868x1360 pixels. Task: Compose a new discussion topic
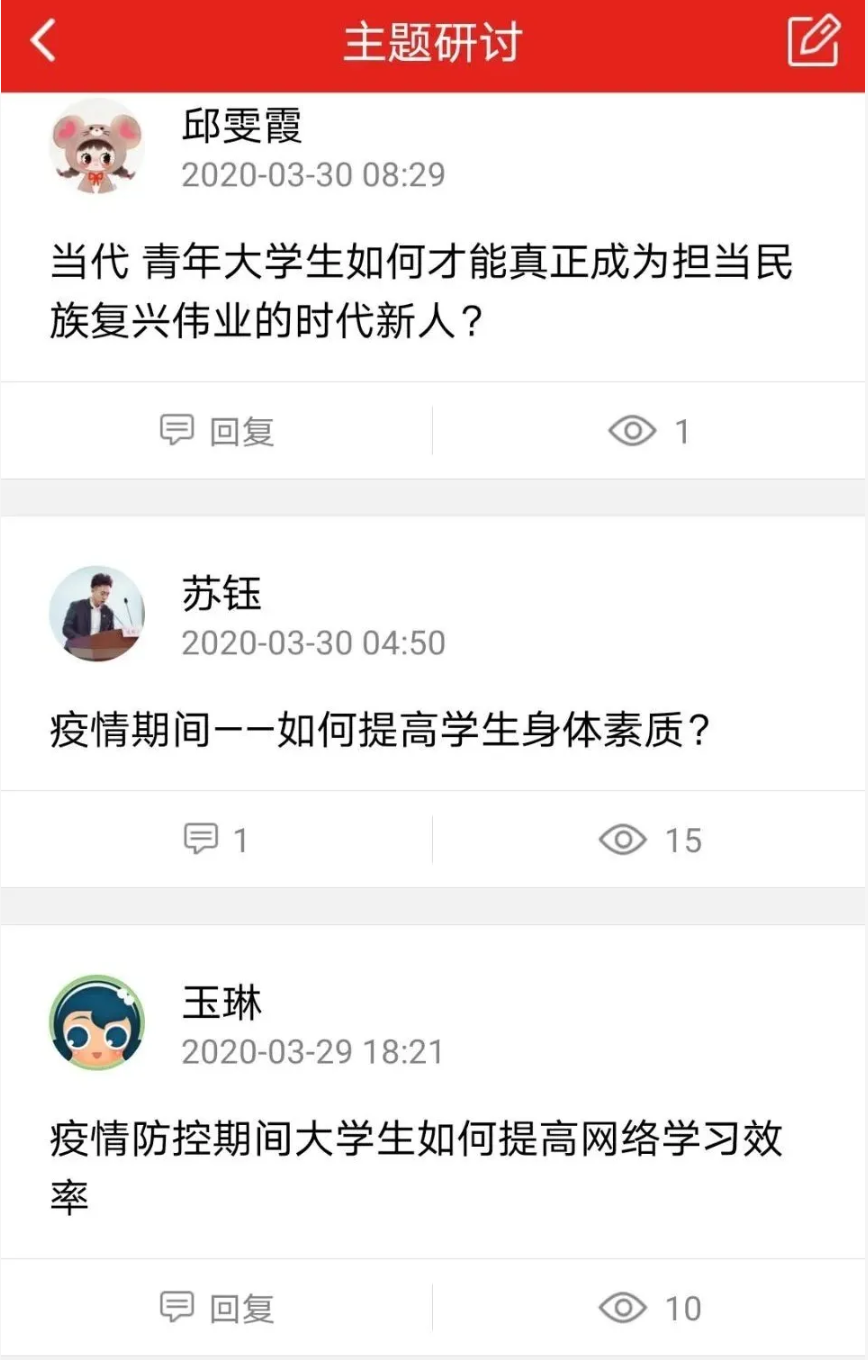click(812, 42)
